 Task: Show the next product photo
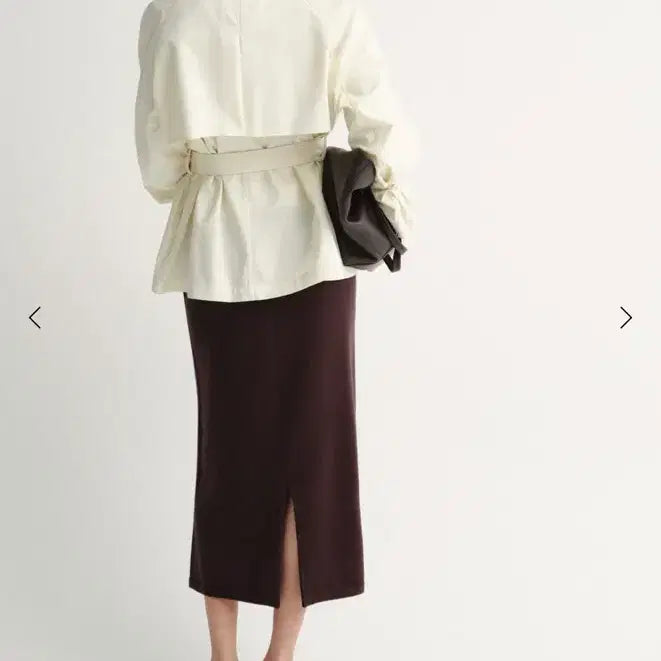pos(626,318)
